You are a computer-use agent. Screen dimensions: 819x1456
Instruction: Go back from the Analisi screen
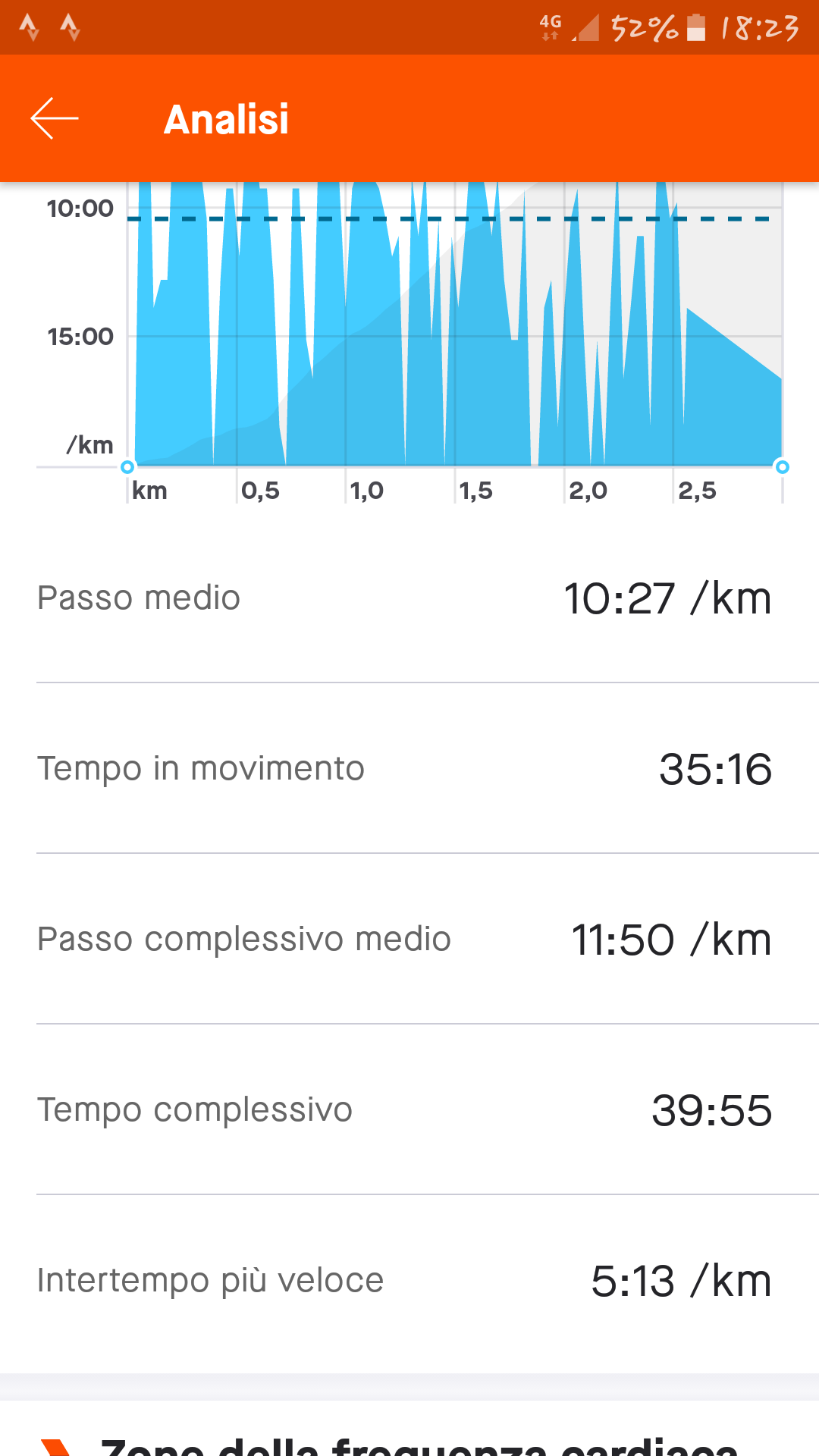[x=55, y=118]
